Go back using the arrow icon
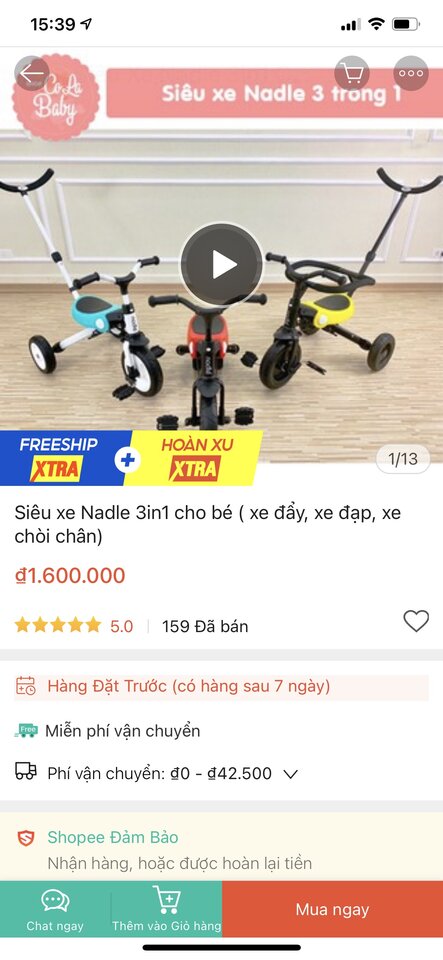Viewport: 443px width, 960px height. pos(32,73)
